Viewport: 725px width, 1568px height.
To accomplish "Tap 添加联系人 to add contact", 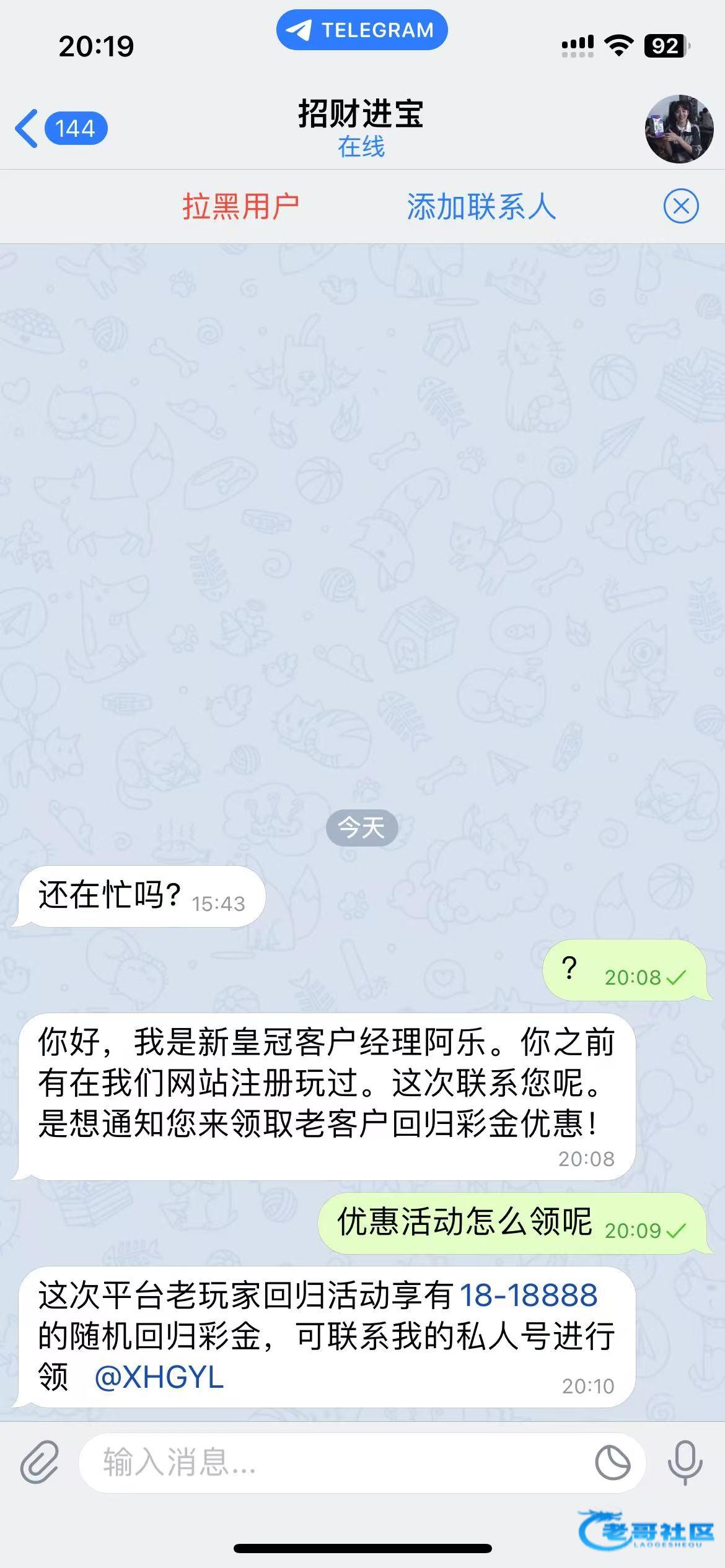I will point(481,206).
